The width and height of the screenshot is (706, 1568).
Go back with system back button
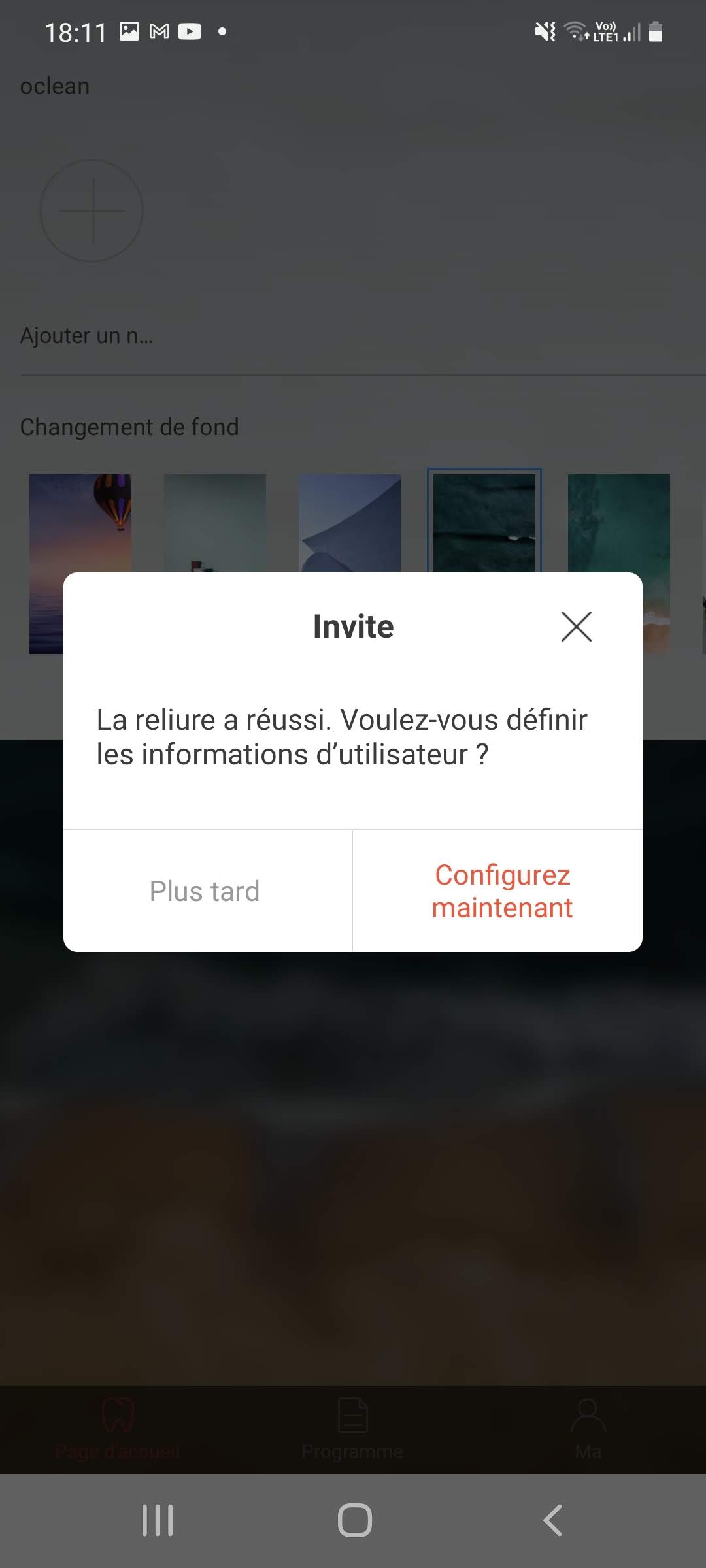553,1520
